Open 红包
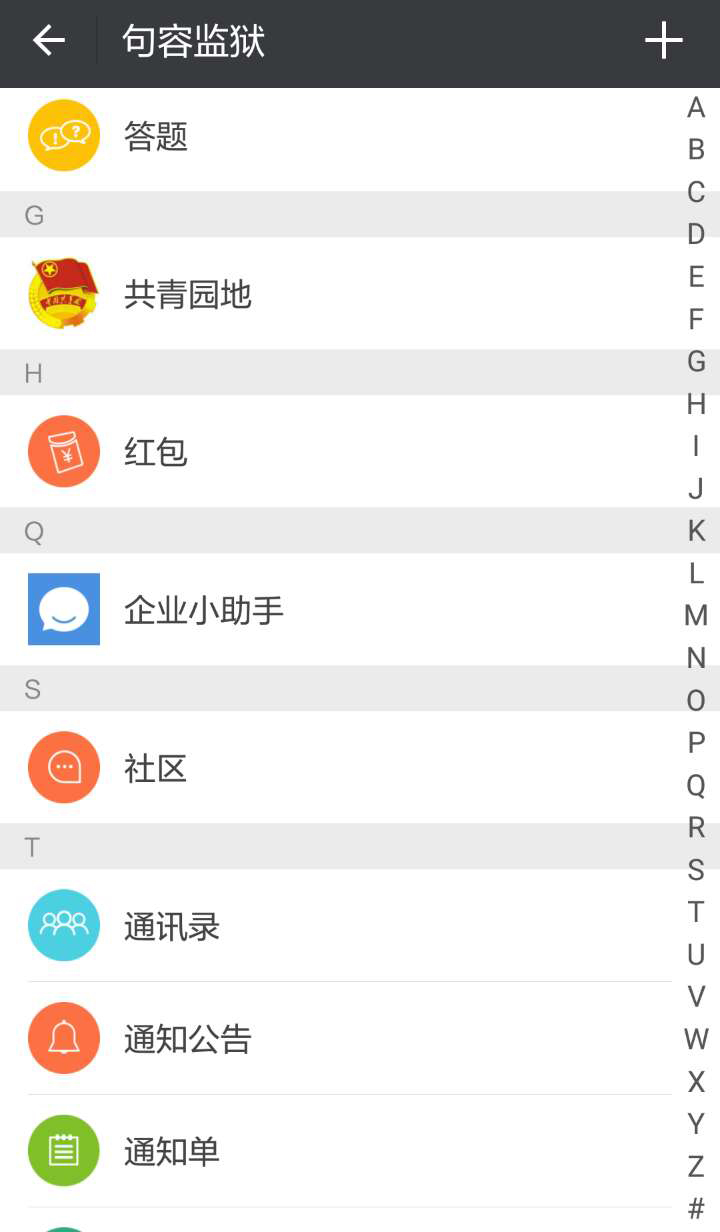 [x=336, y=452]
